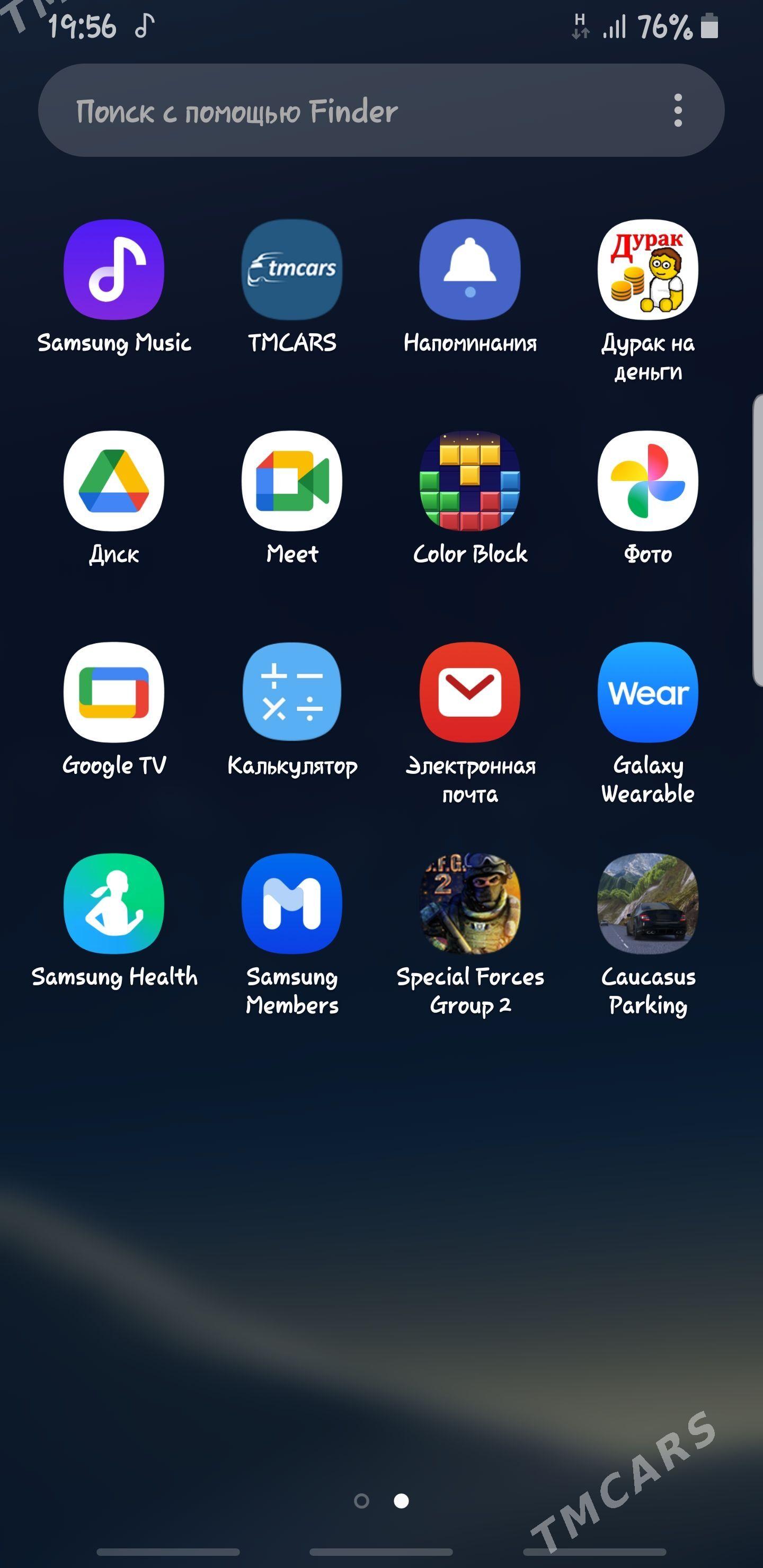This screenshot has width=763, height=1568.
Task: Open the TMCARS app
Action: [x=291, y=270]
